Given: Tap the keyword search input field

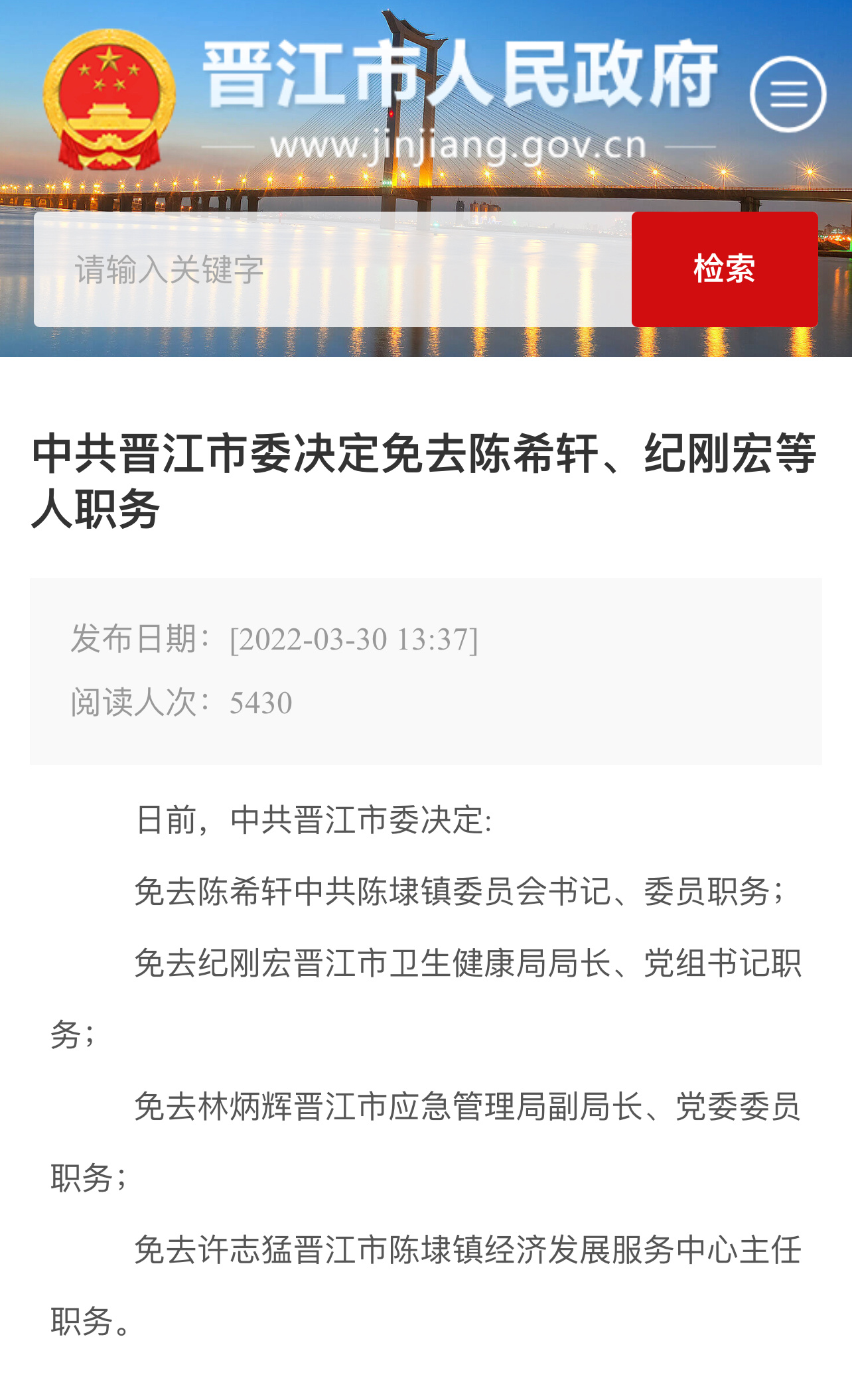Looking at the screenshot, I should coord(333,269).
